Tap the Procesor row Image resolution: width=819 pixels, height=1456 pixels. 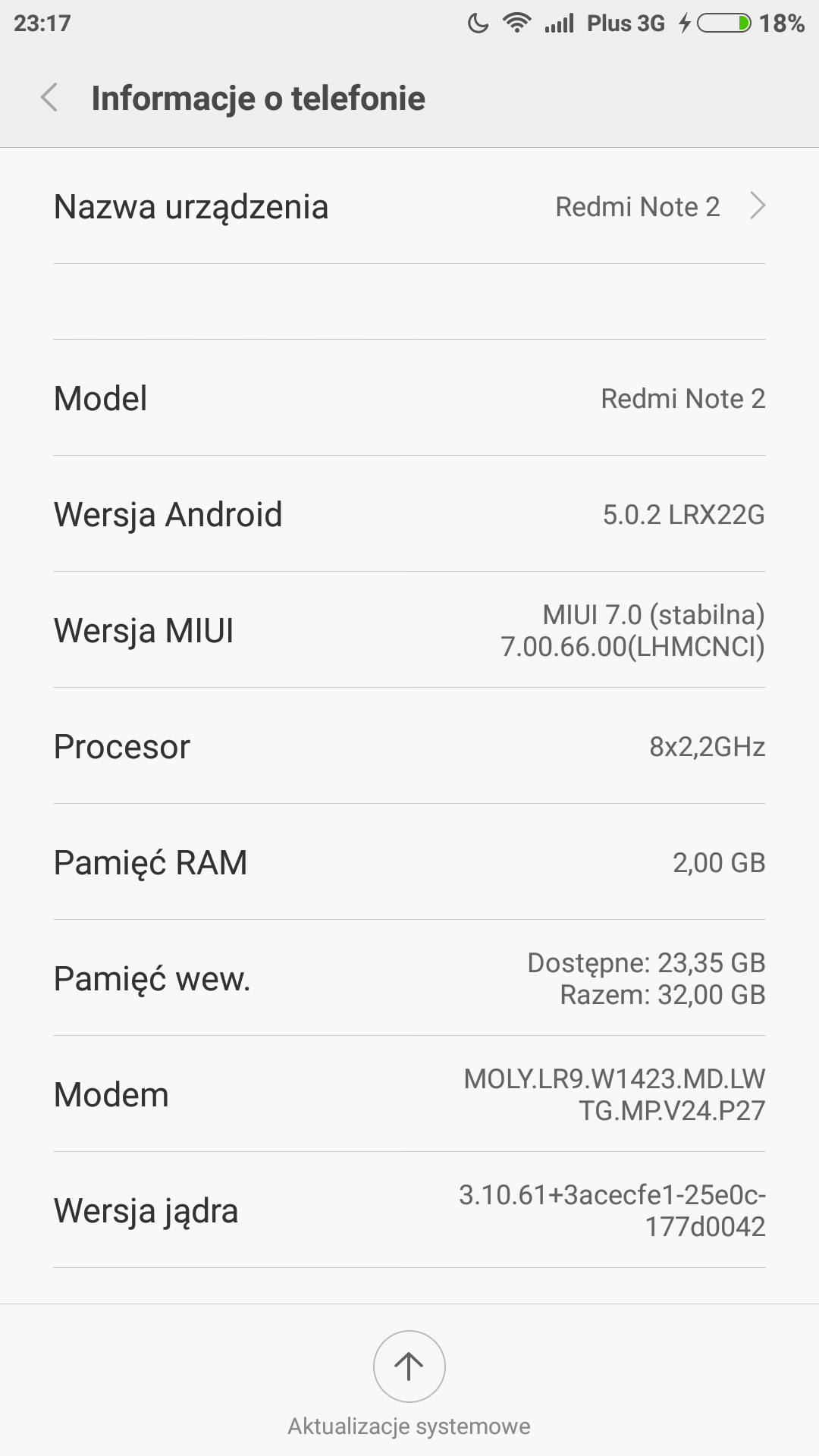click(x=409, y=747)
